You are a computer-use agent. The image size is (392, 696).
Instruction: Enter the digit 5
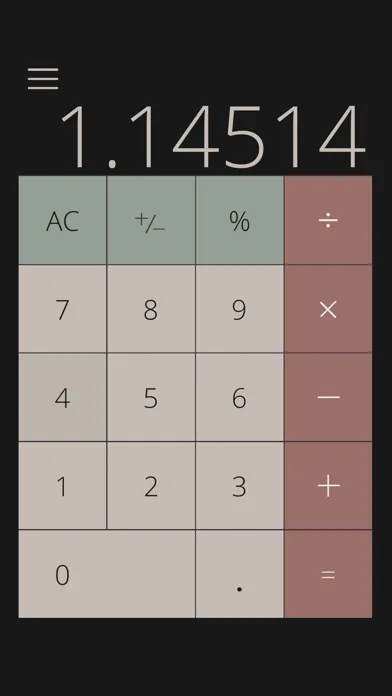click(151, 397)
